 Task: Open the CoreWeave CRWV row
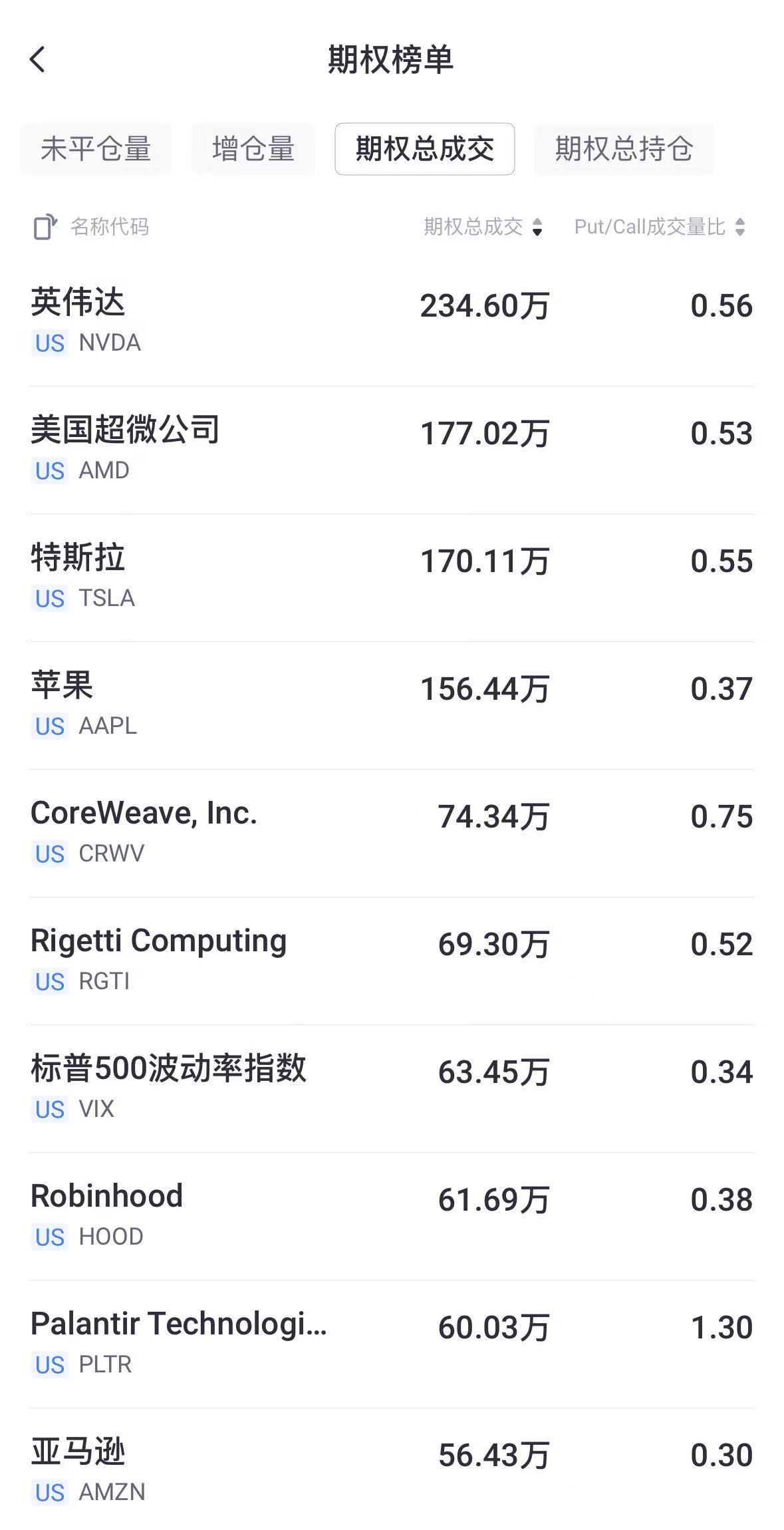coord(391,832)
